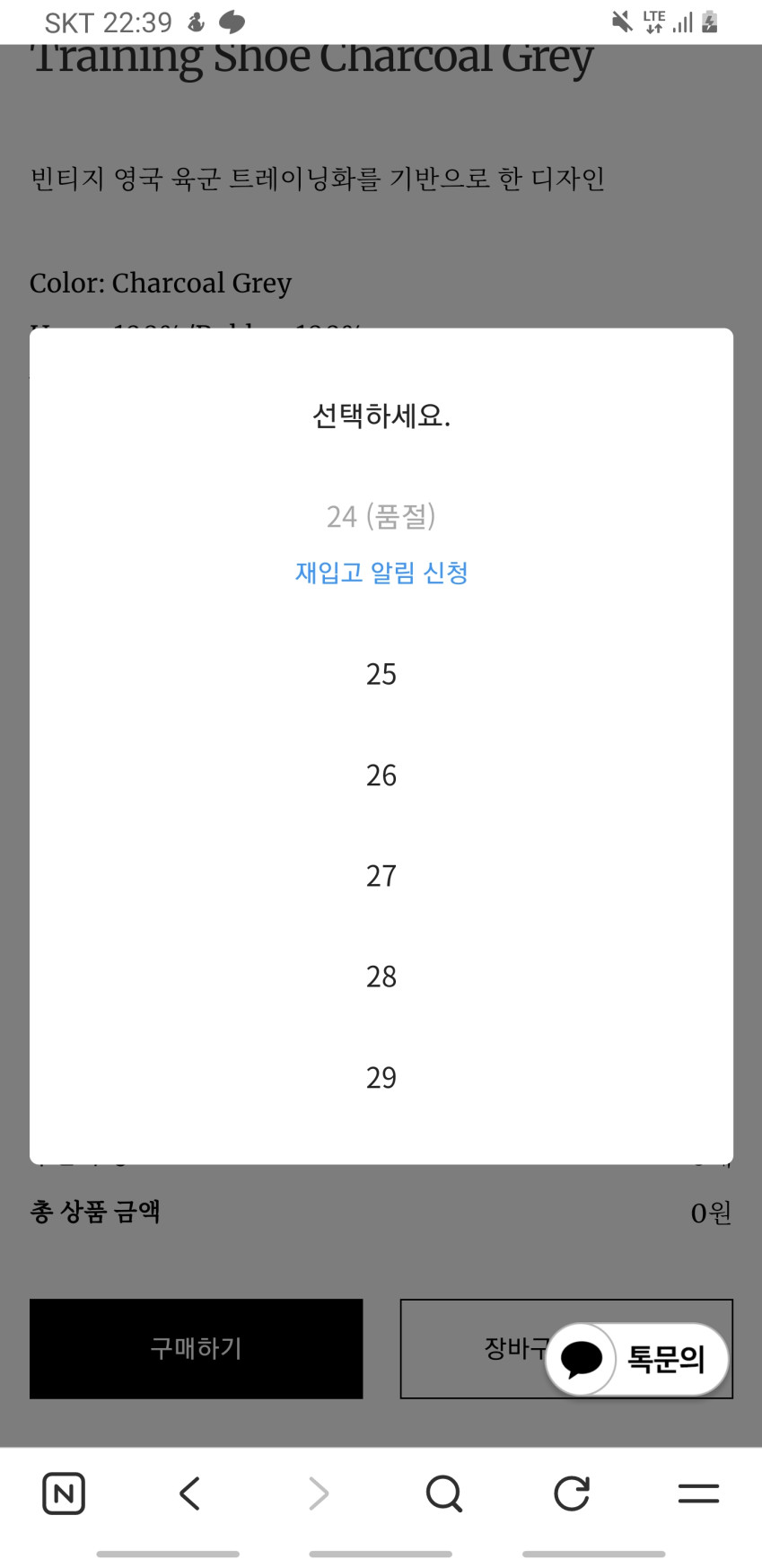Choose size 26 from the list
The height and width of the screenshot is (1568, 762).
(x=381, y=775)
